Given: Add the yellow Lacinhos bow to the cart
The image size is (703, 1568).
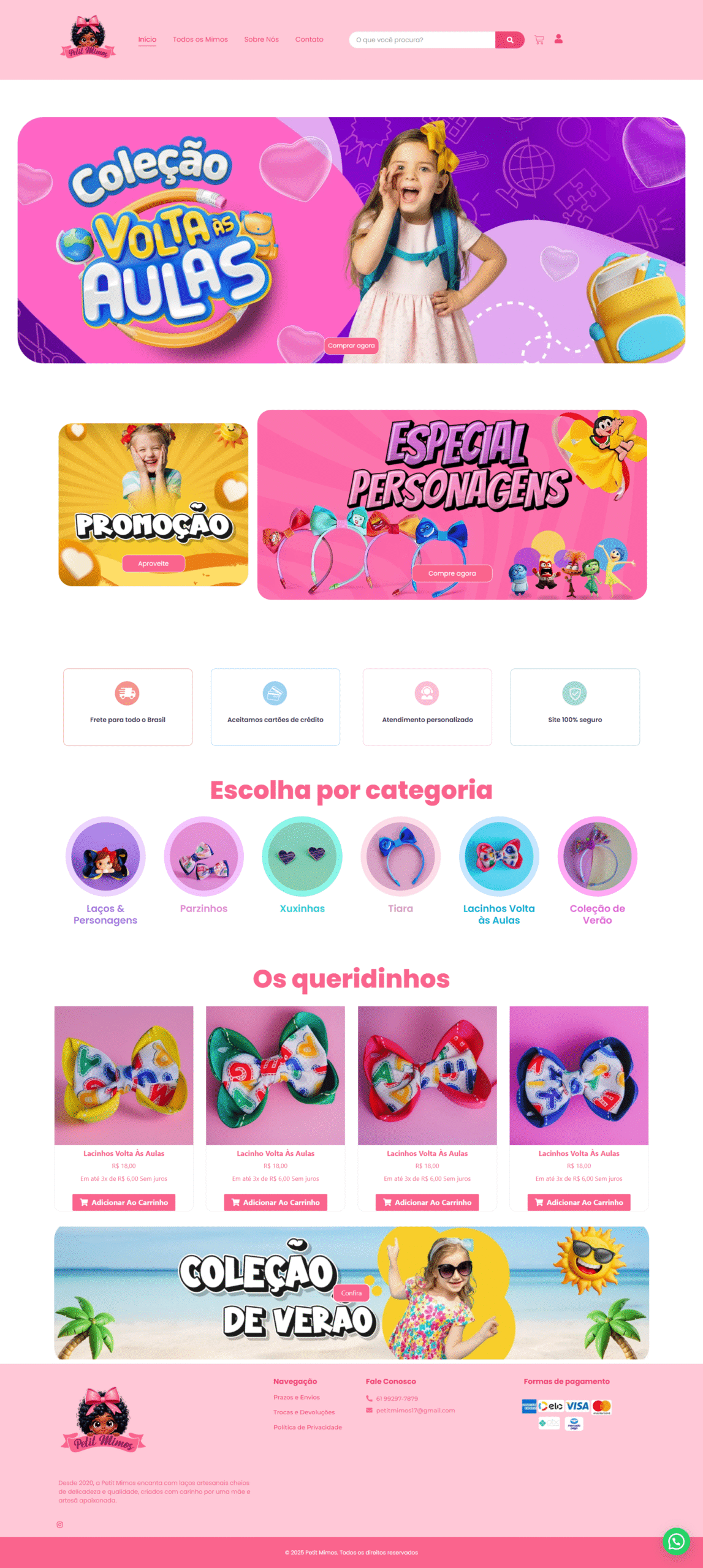Looking at the screenshot, I should coord(124,1202).
